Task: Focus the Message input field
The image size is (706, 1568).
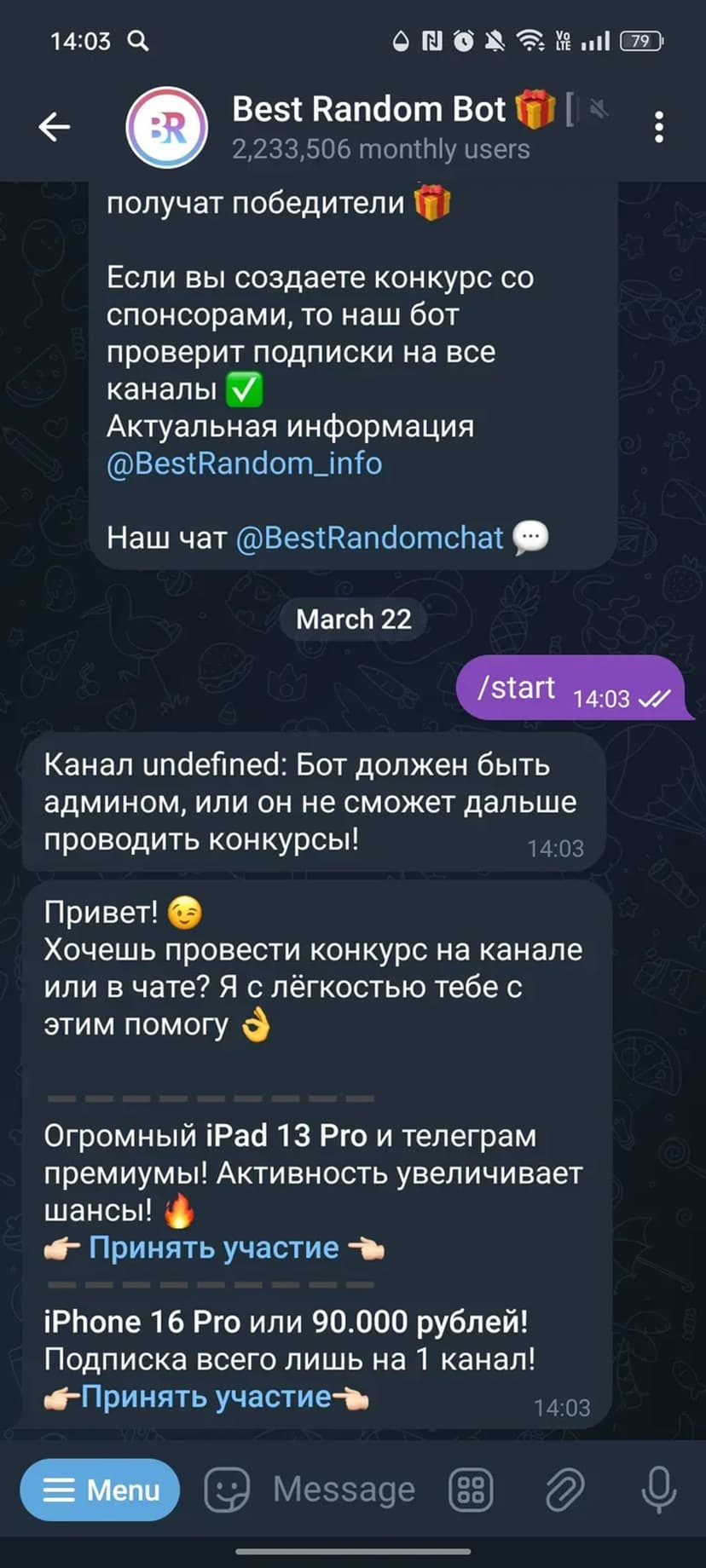Action: point(344,1490)
